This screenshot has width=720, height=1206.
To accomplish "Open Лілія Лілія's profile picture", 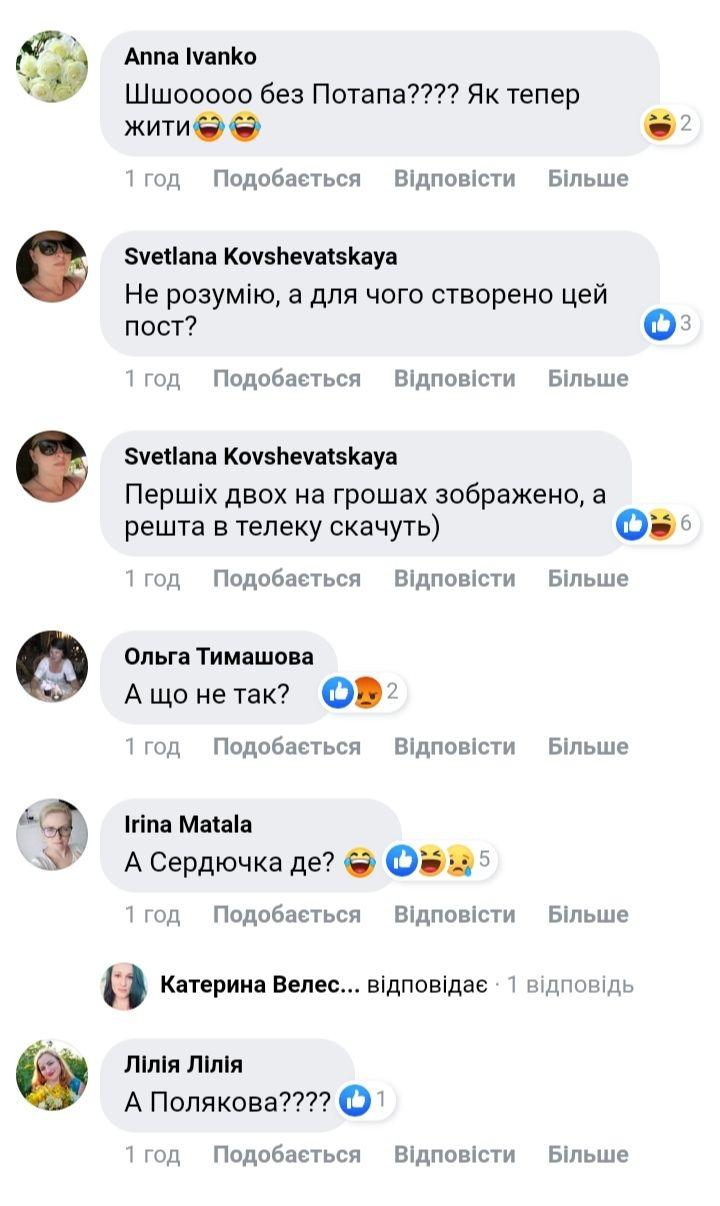I will [52, 1075].
